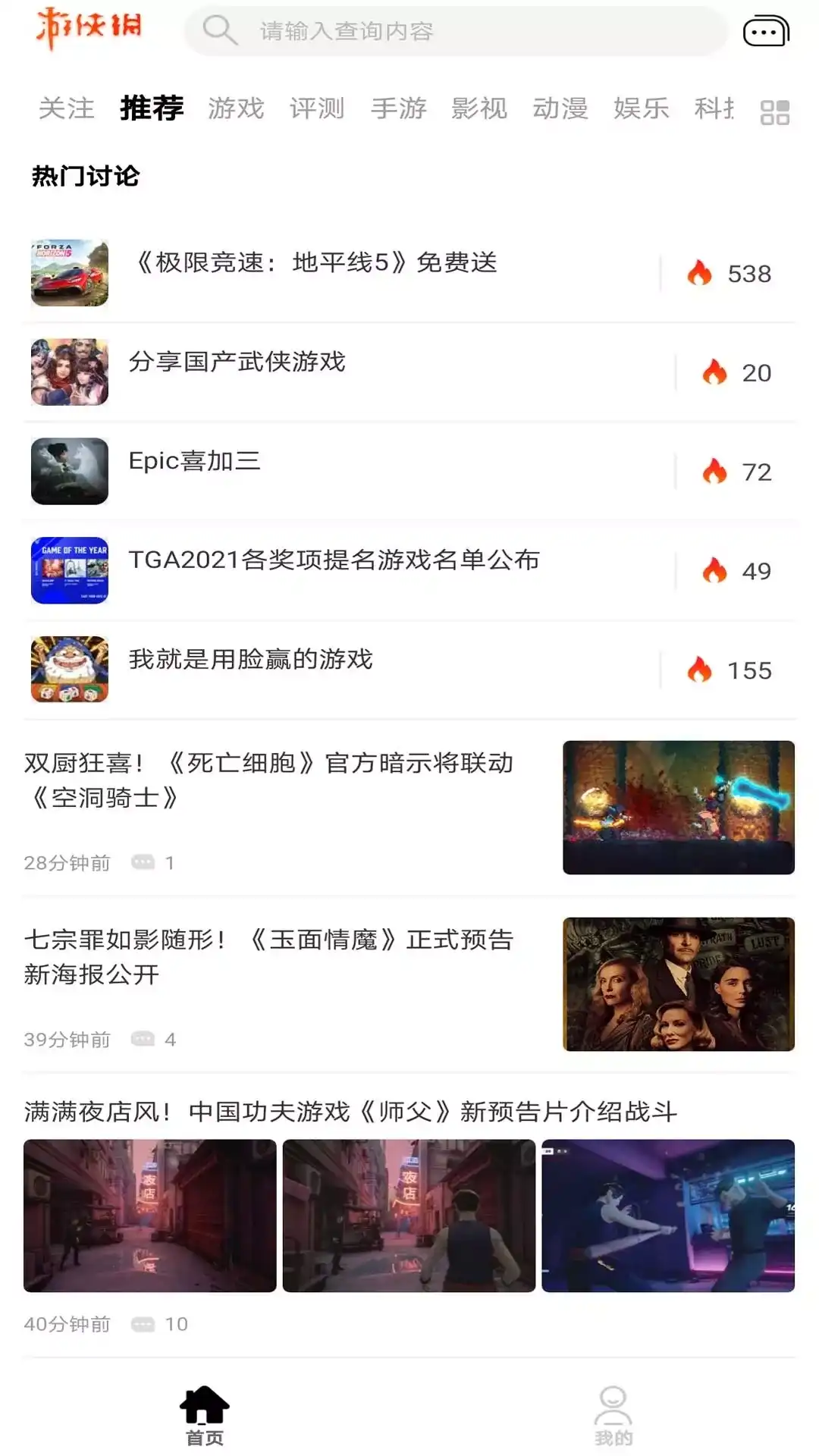819x1456 pixels.
Task: Switch to the 评测 tab
Action: [317, 108]
